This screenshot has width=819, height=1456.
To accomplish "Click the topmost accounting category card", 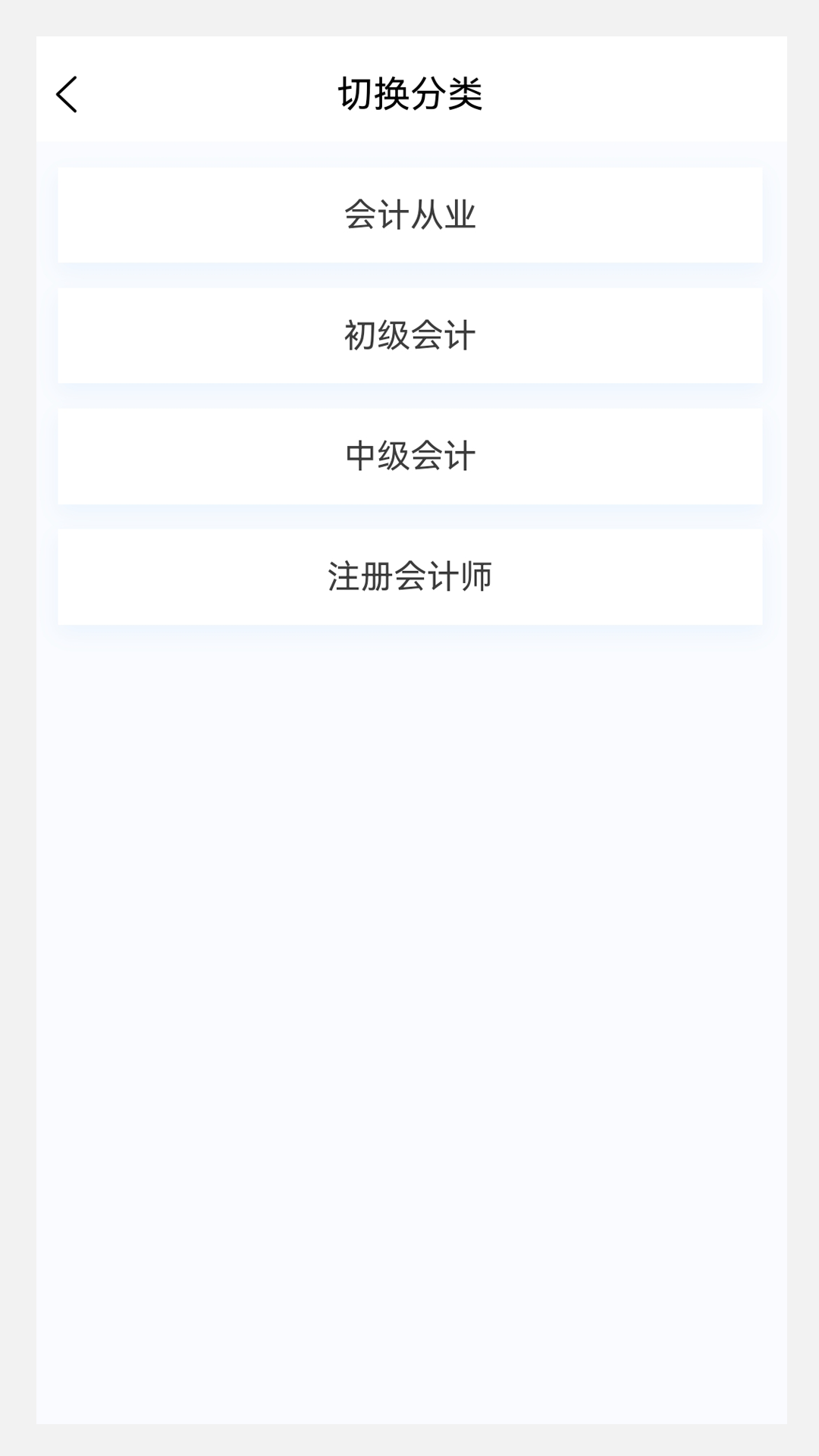I will coord(409,214).
